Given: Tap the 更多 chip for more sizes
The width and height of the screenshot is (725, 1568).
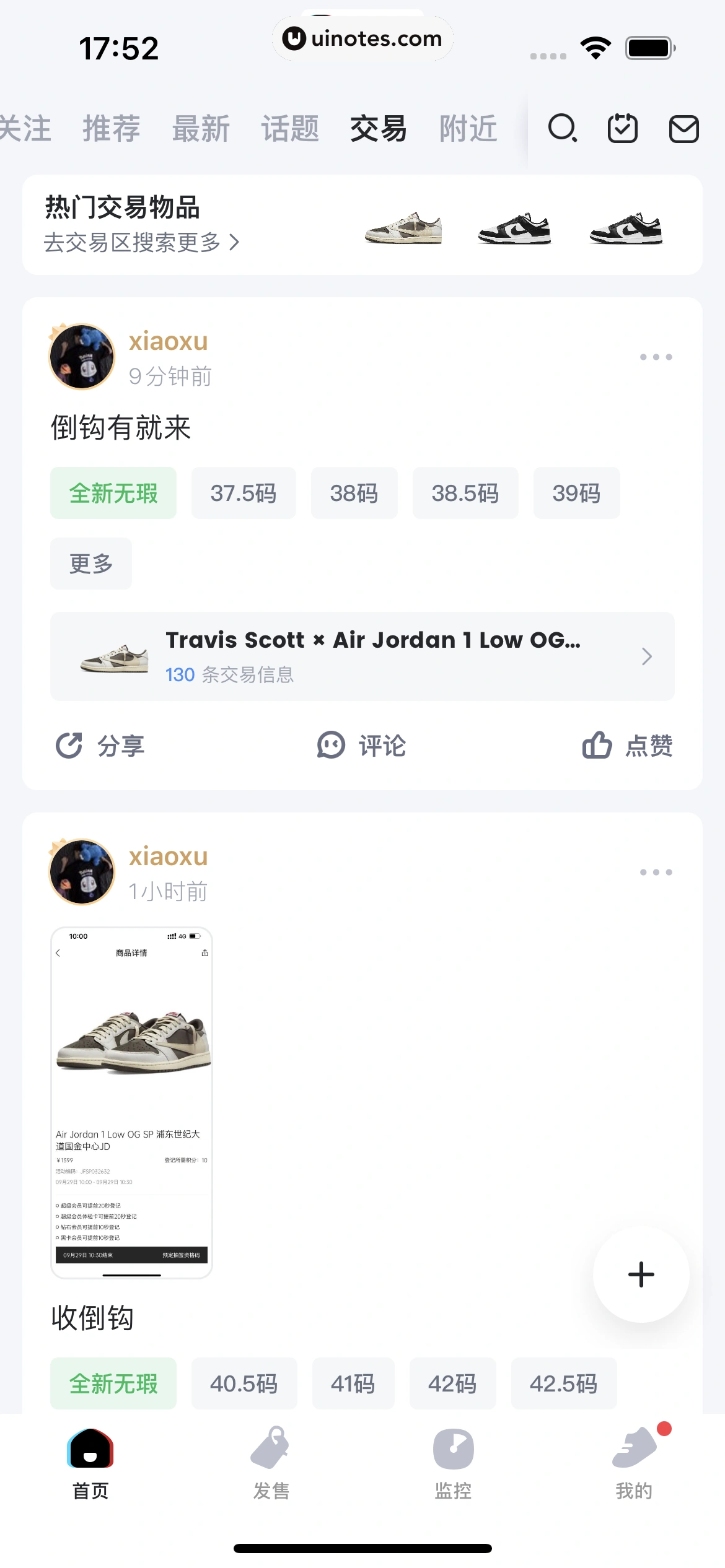Looking at the screenshot, I should (x=91, y=564).
